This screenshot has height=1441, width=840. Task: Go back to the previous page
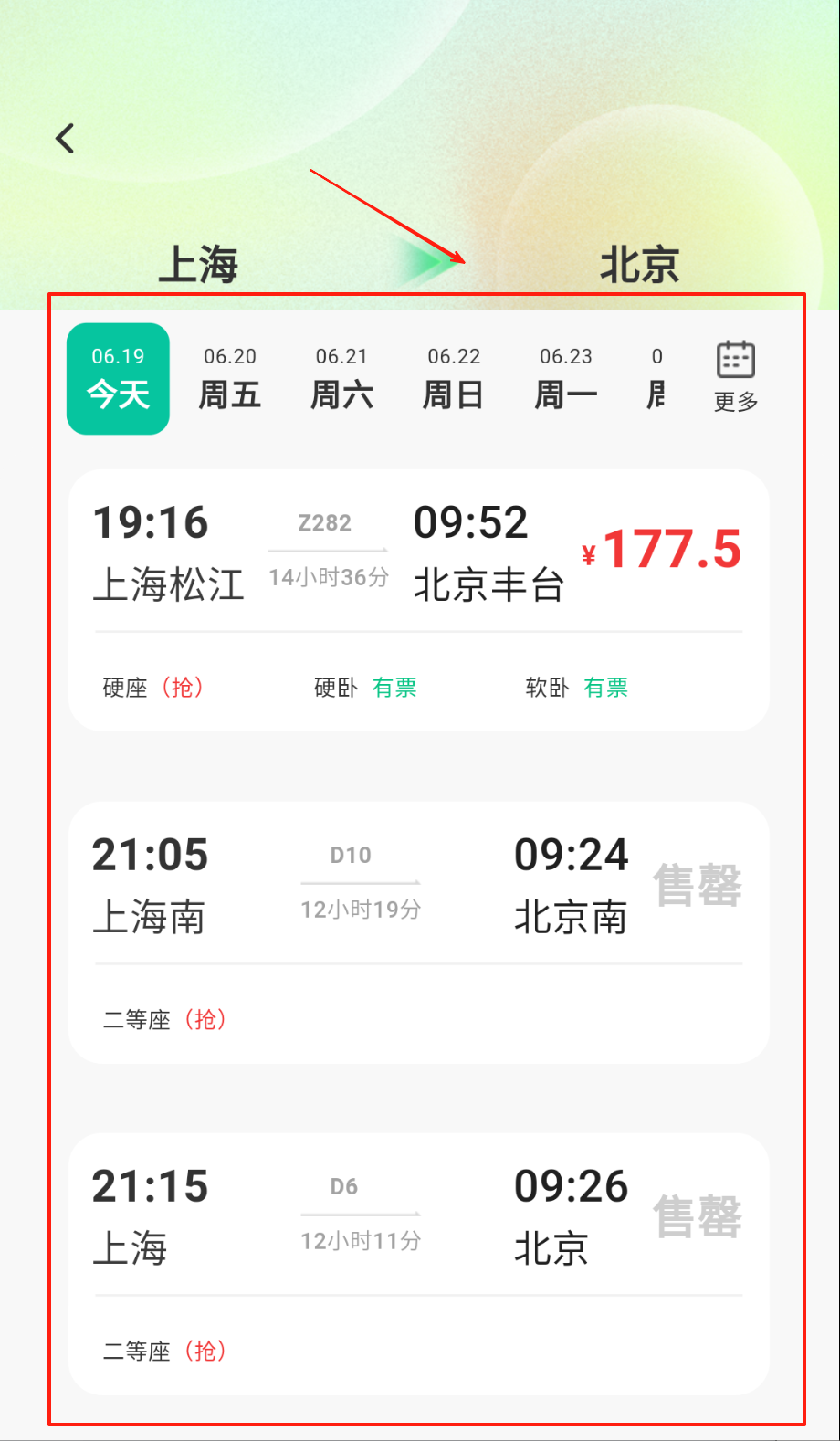pyautogui.click(x=65, y=139)
